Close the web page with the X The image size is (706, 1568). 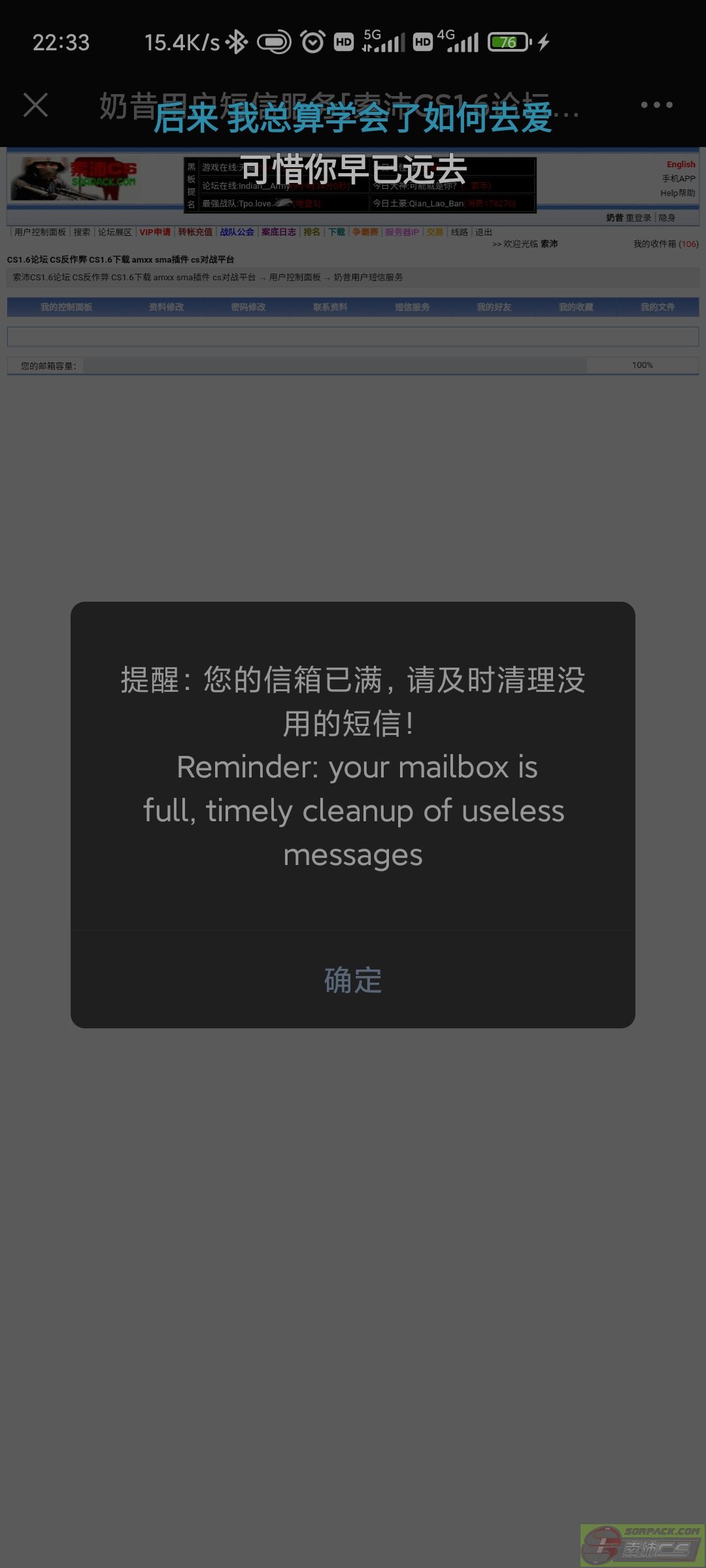click(36, 105)
